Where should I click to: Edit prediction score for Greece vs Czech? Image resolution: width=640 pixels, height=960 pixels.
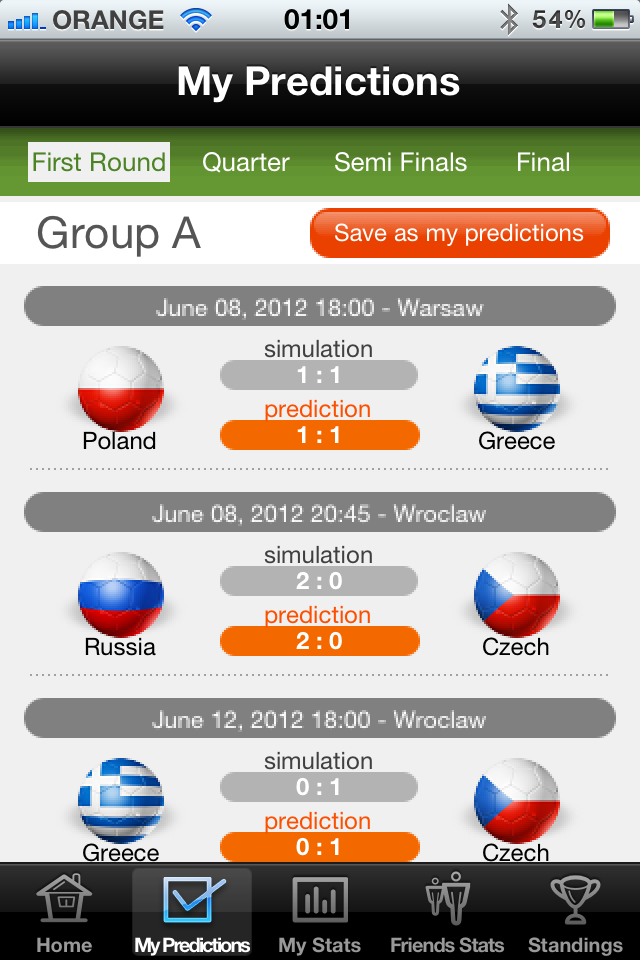coord(319,846)
